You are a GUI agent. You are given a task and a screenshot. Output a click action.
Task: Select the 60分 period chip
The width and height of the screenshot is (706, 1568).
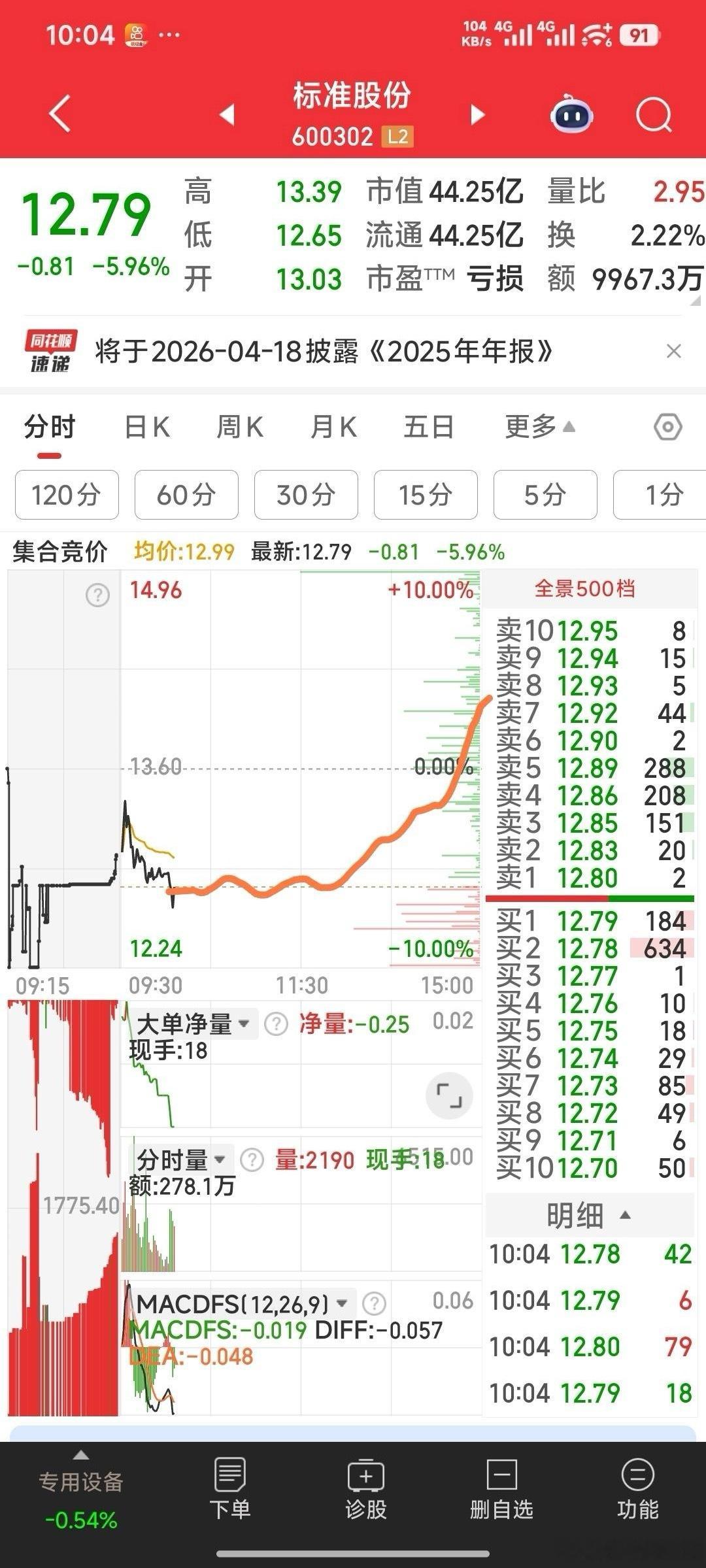pyautogui.click(x=186, y=495)
